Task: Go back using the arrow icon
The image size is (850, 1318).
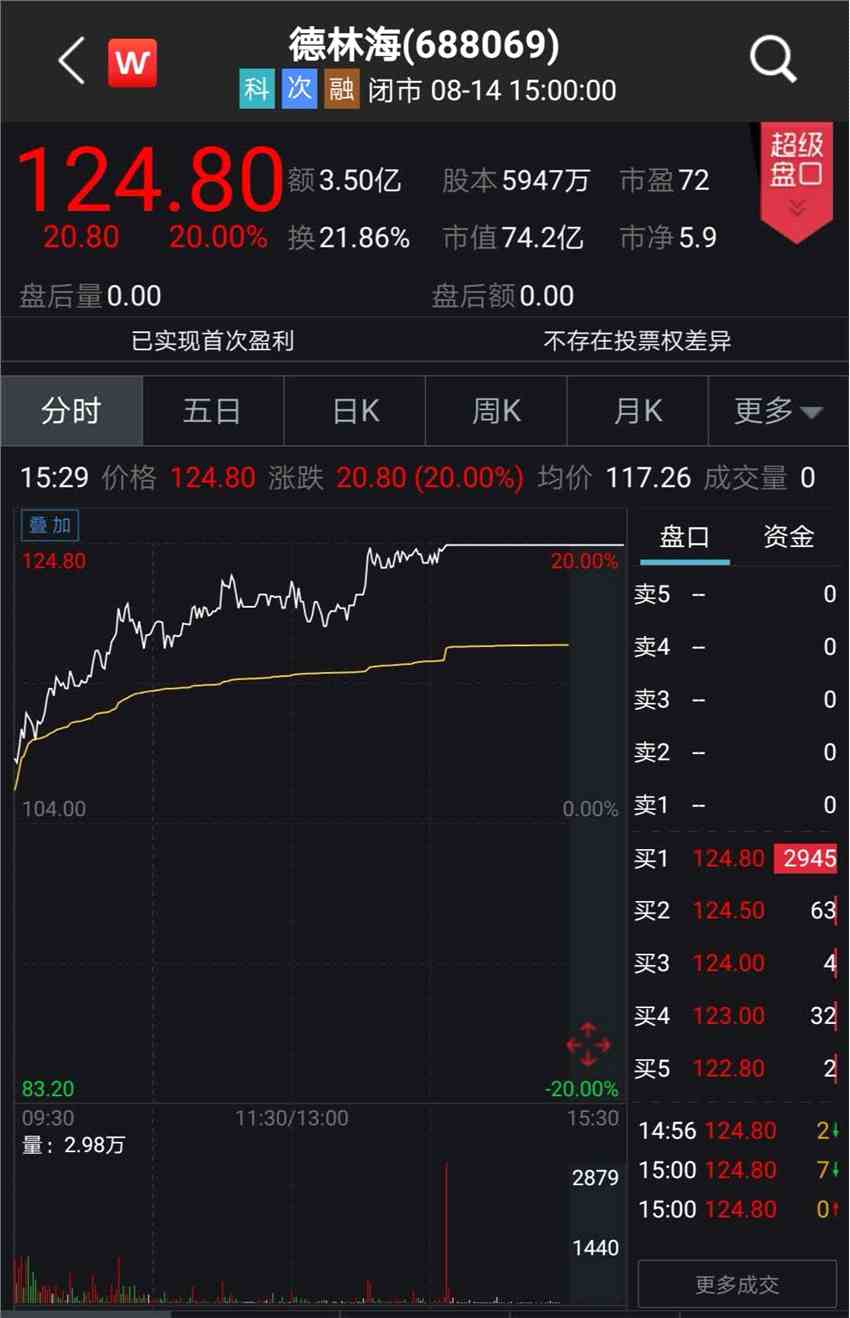Action: coord(72,62)
